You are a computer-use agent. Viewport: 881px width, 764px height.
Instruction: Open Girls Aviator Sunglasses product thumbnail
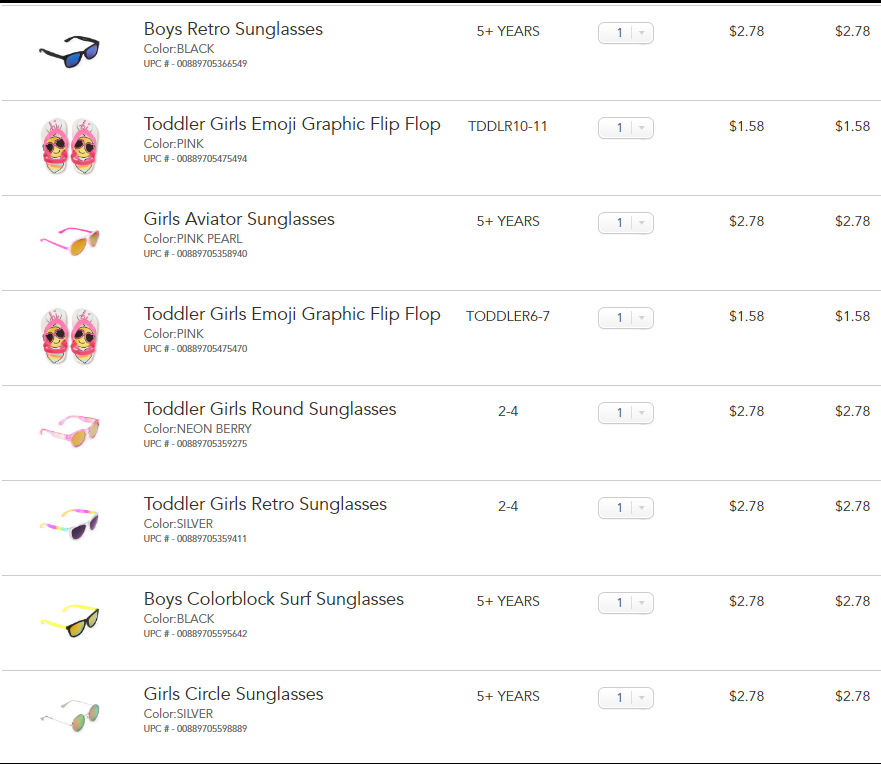tap(69, 240)
